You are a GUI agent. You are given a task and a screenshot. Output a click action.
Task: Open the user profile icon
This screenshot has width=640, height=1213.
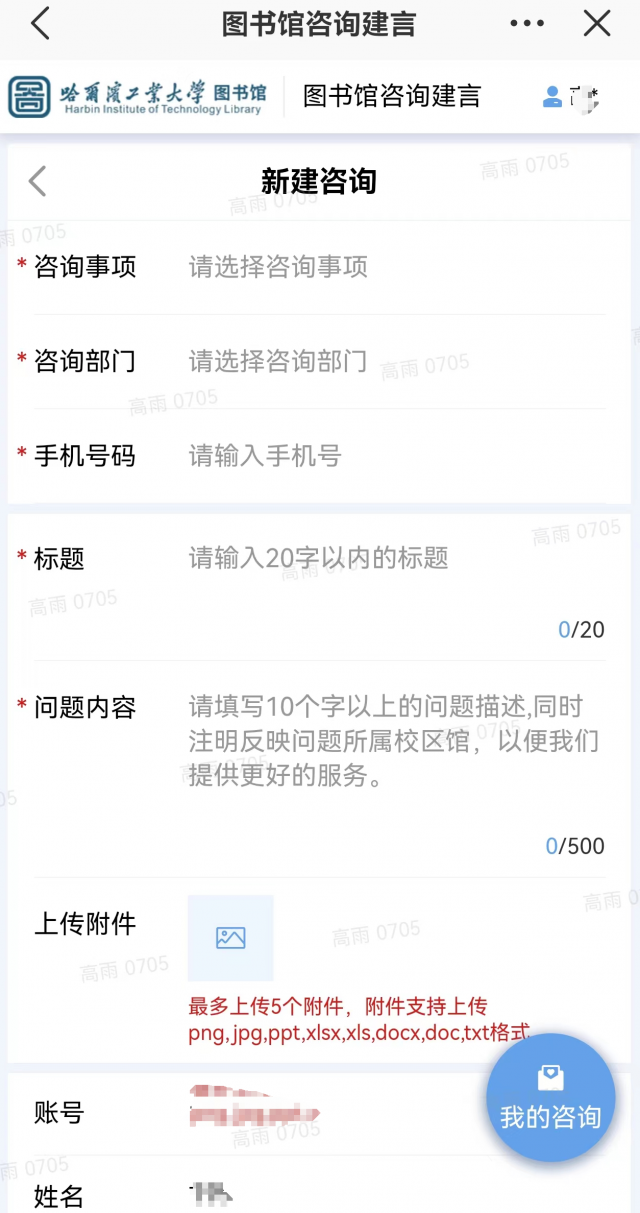coord(552,96)
